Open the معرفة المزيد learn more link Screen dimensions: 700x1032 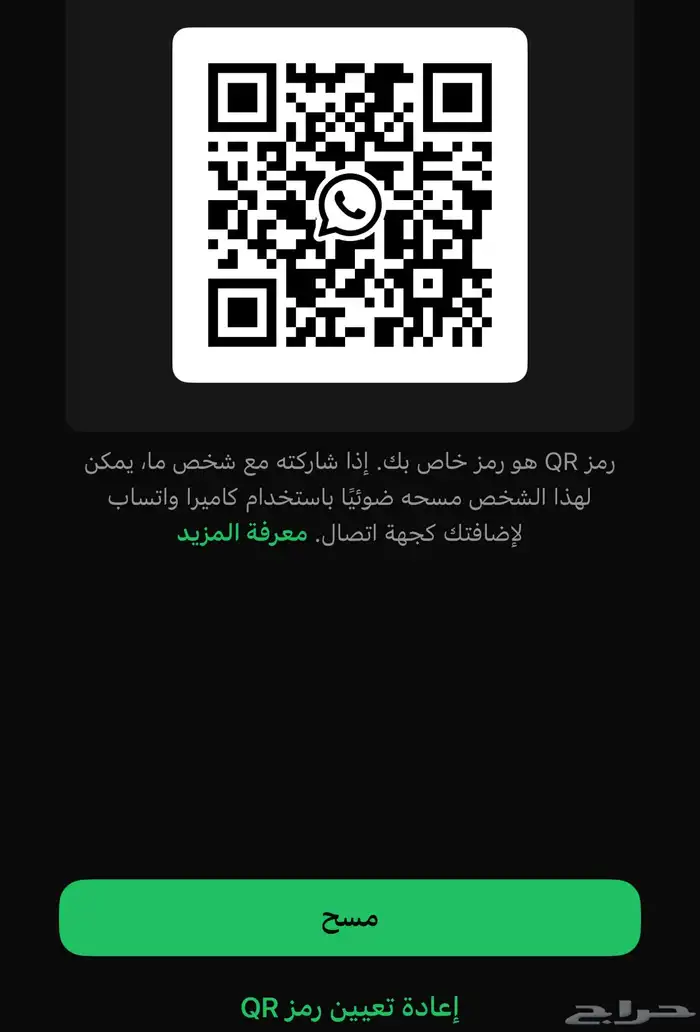pyautogui.click(x=242, y=533)
